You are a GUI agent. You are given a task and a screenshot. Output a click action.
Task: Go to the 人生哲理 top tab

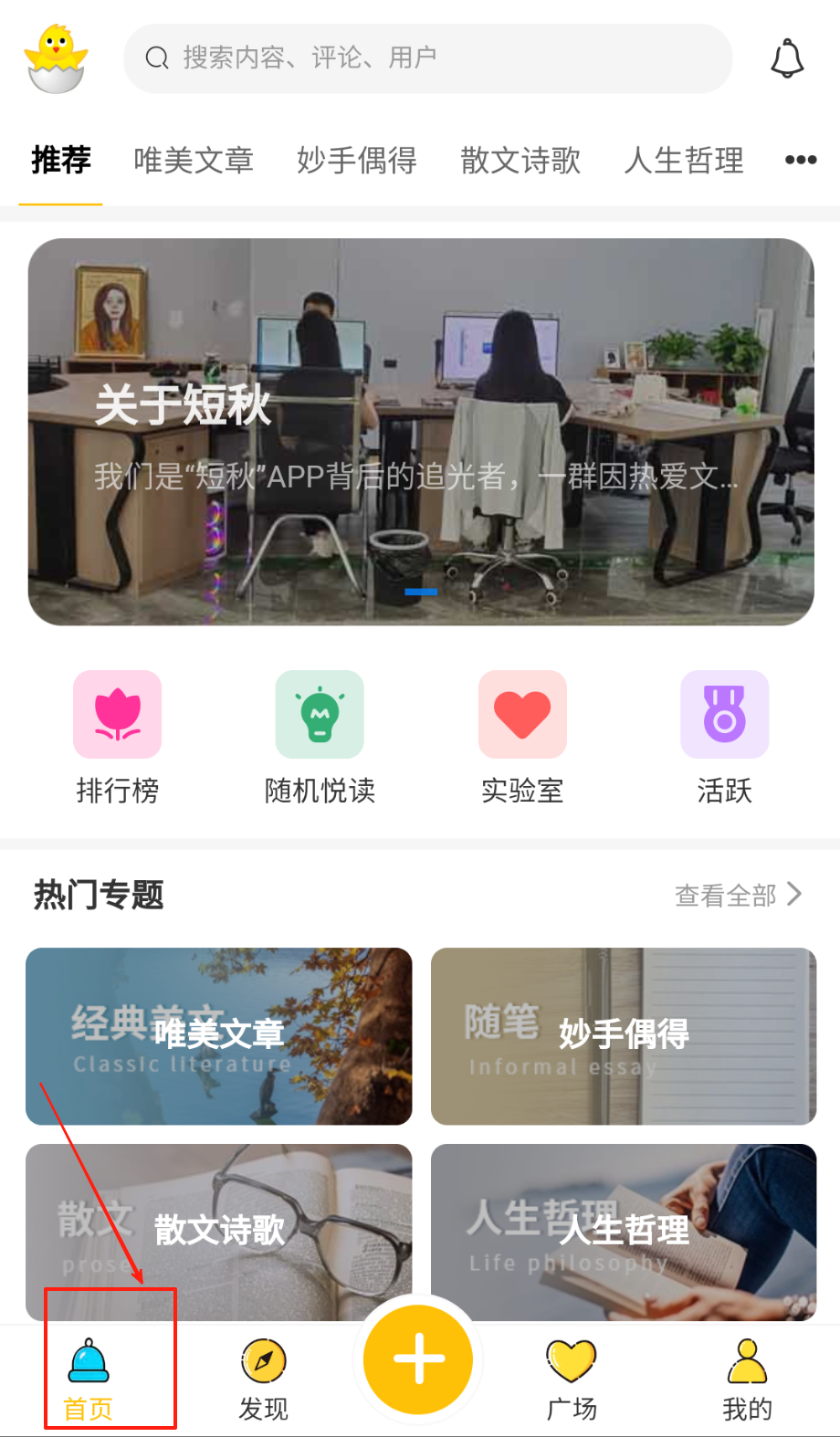684,161
